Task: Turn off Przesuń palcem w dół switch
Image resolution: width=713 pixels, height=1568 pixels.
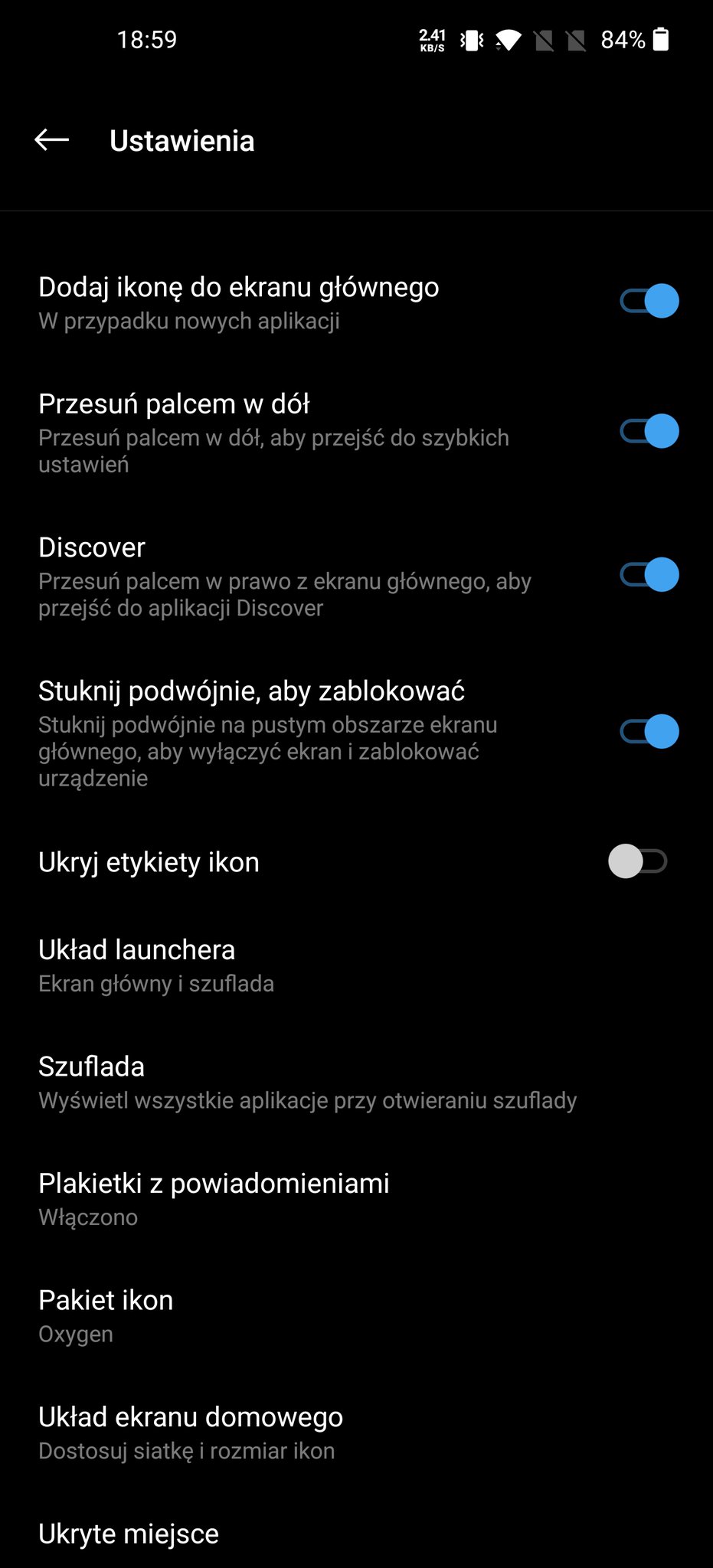Action: (649, 431)
